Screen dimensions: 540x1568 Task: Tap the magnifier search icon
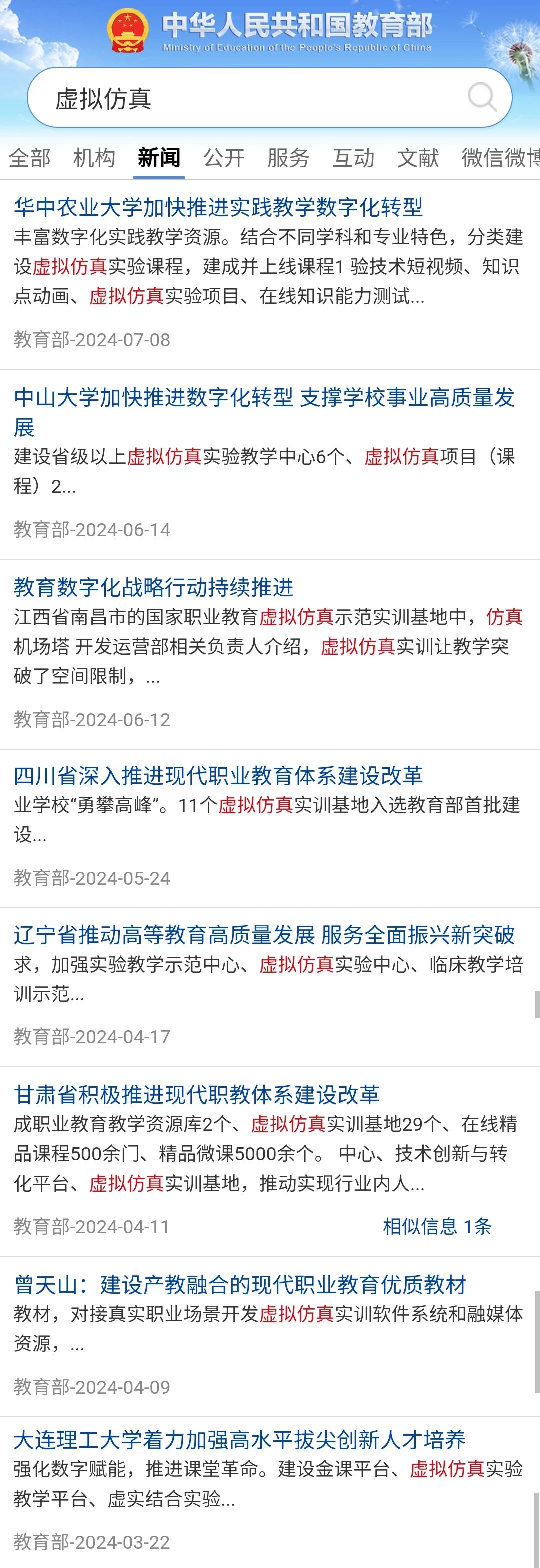(x=482, y=97)
